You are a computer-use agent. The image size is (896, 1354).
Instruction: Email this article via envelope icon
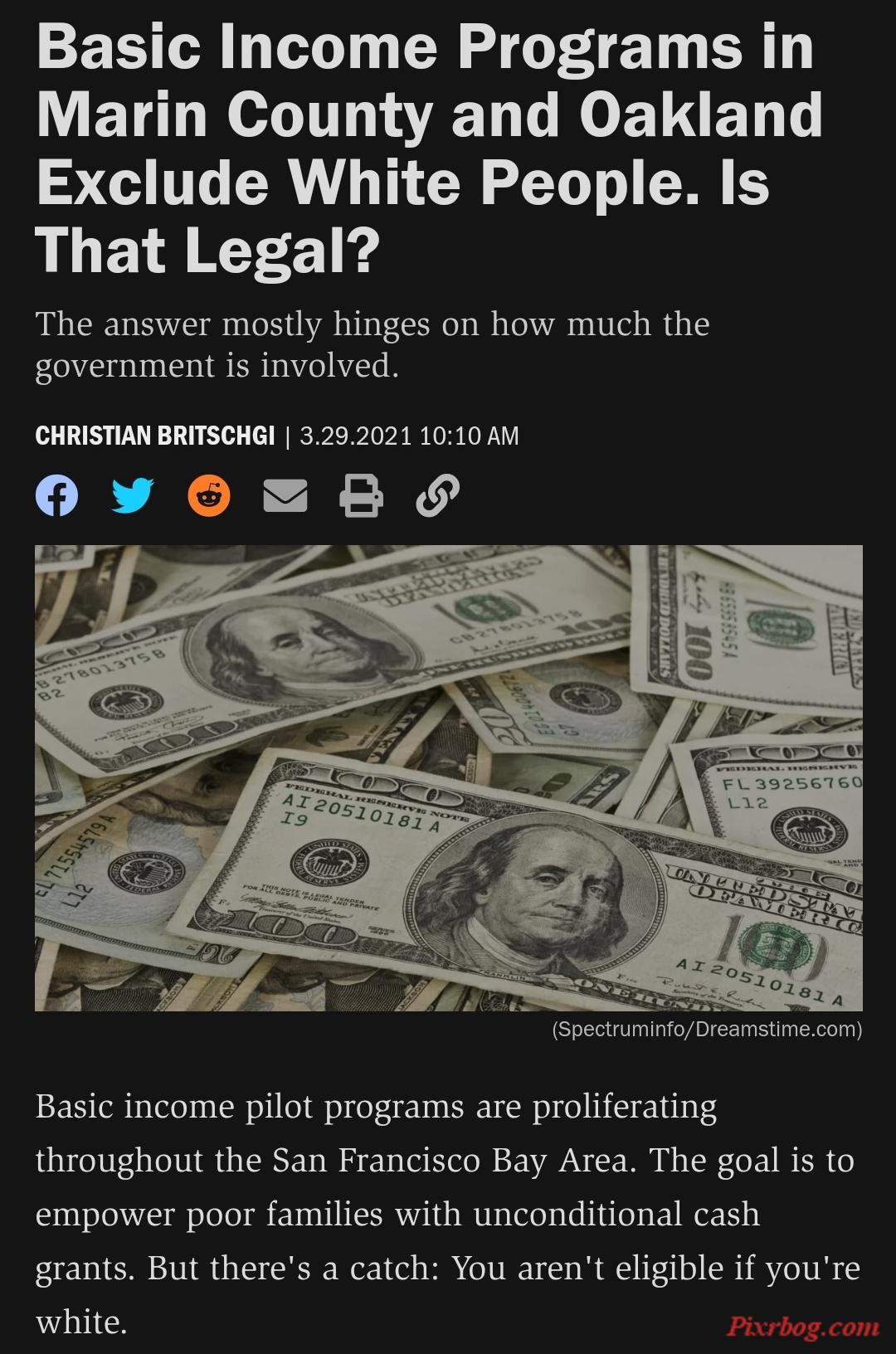(285, 496)
